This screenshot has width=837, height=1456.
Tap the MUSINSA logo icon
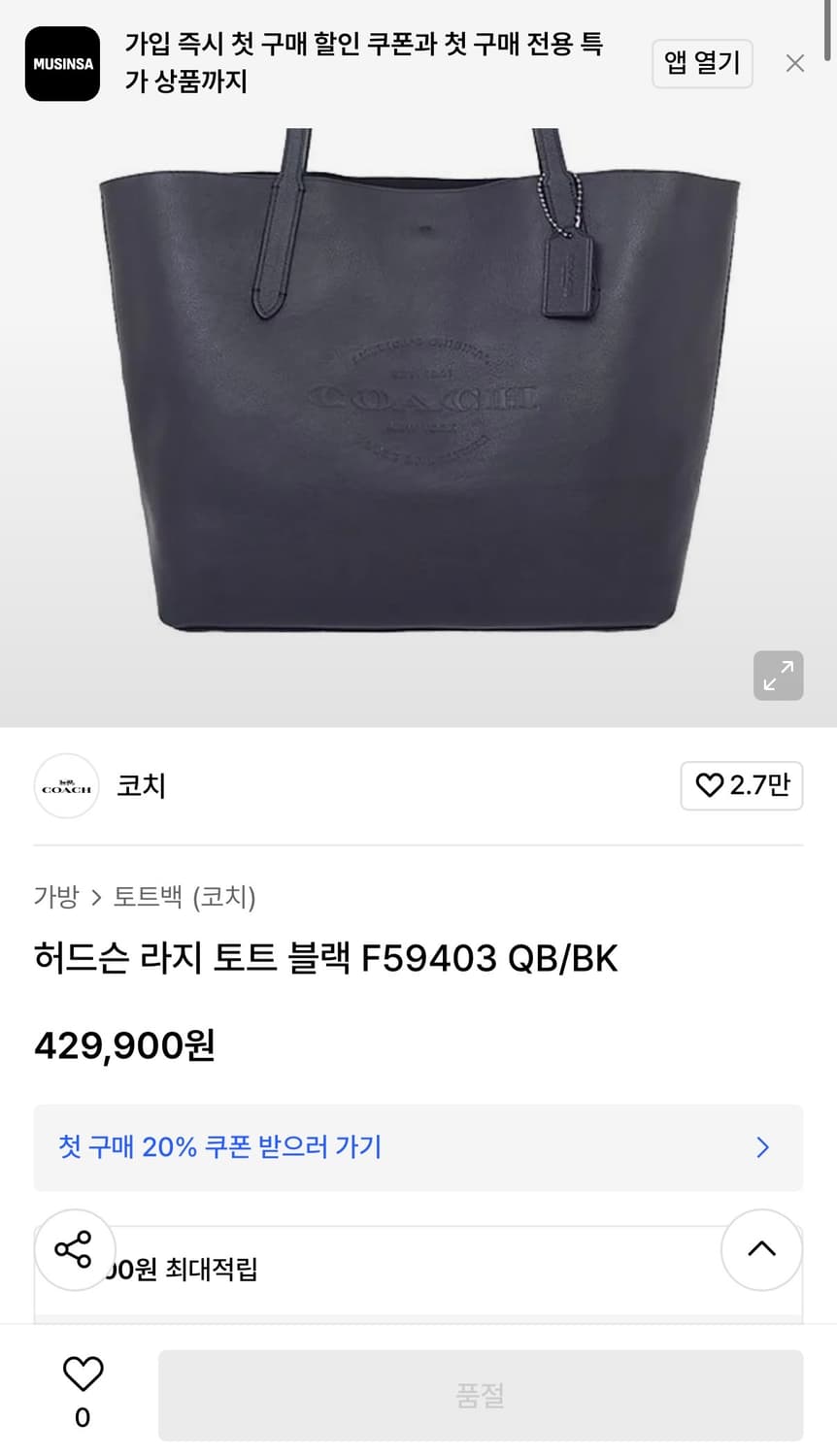pos(62,63)
